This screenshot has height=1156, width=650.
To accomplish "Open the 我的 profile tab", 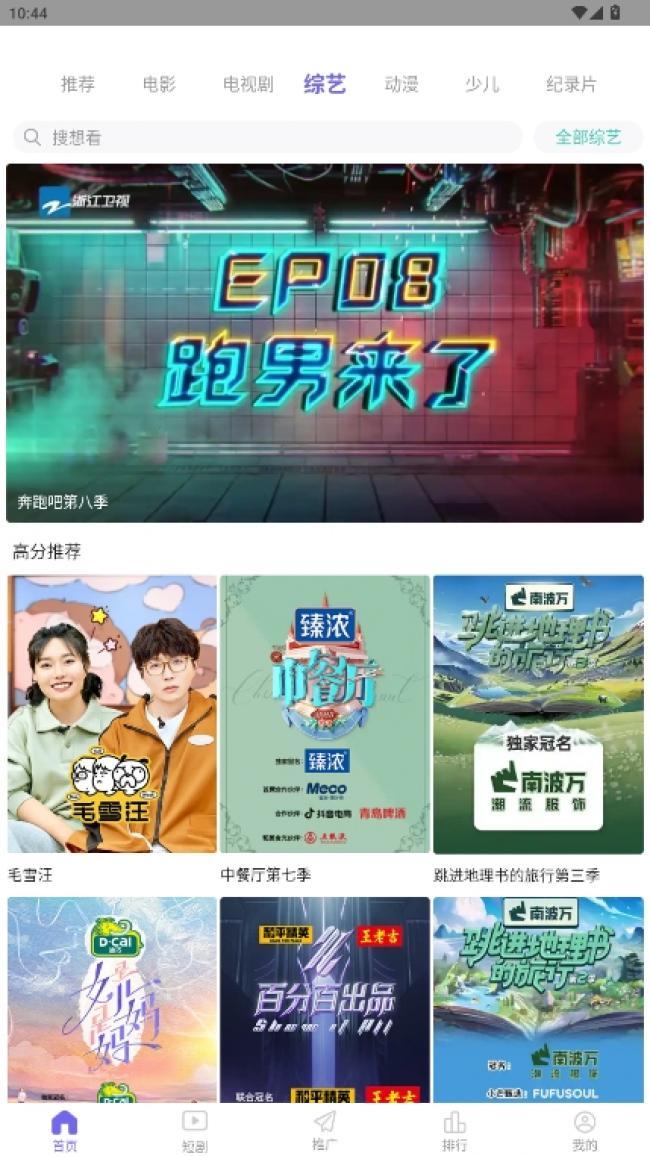I will [x=584, y=1131].
